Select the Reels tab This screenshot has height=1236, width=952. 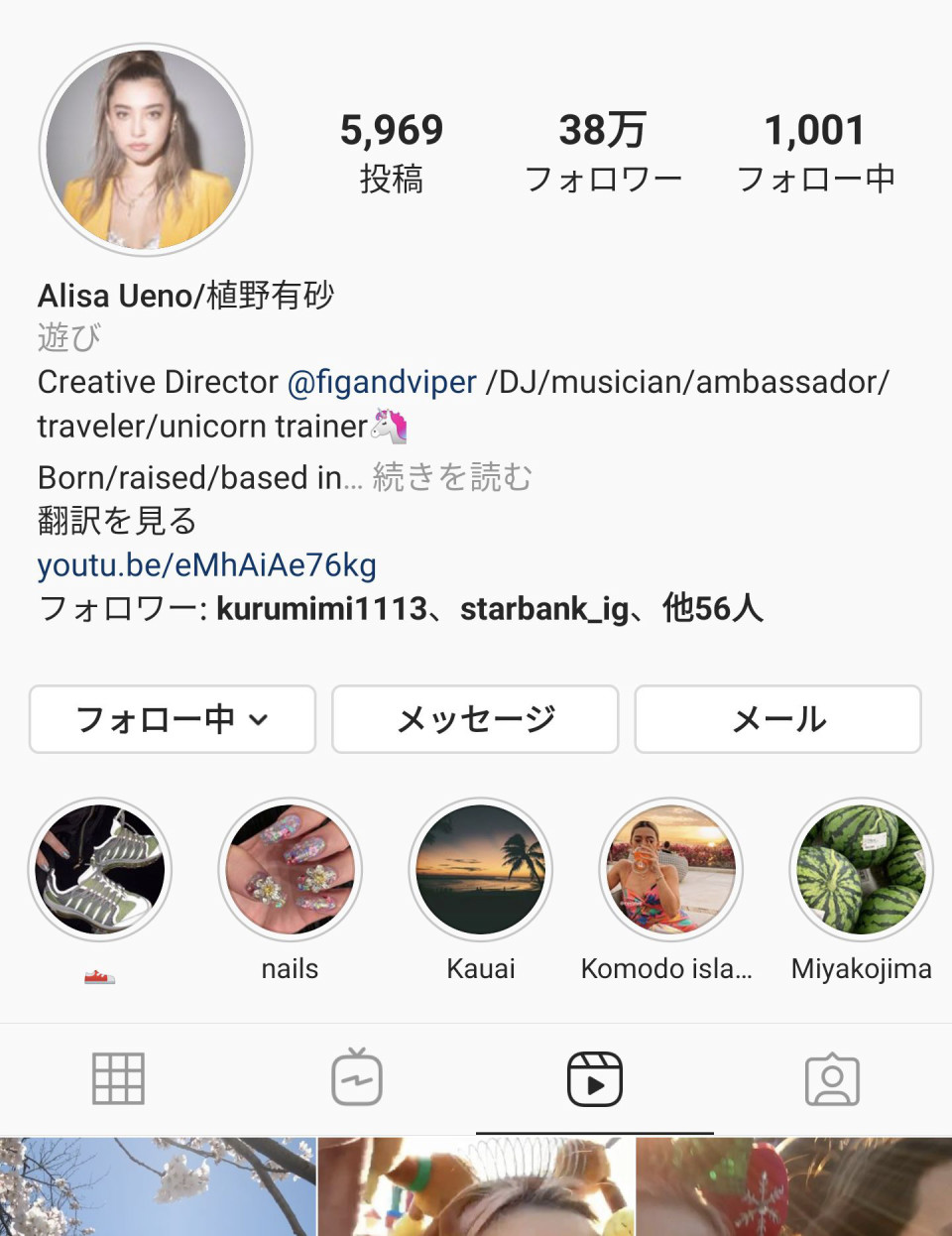(x=595, y=1079)
